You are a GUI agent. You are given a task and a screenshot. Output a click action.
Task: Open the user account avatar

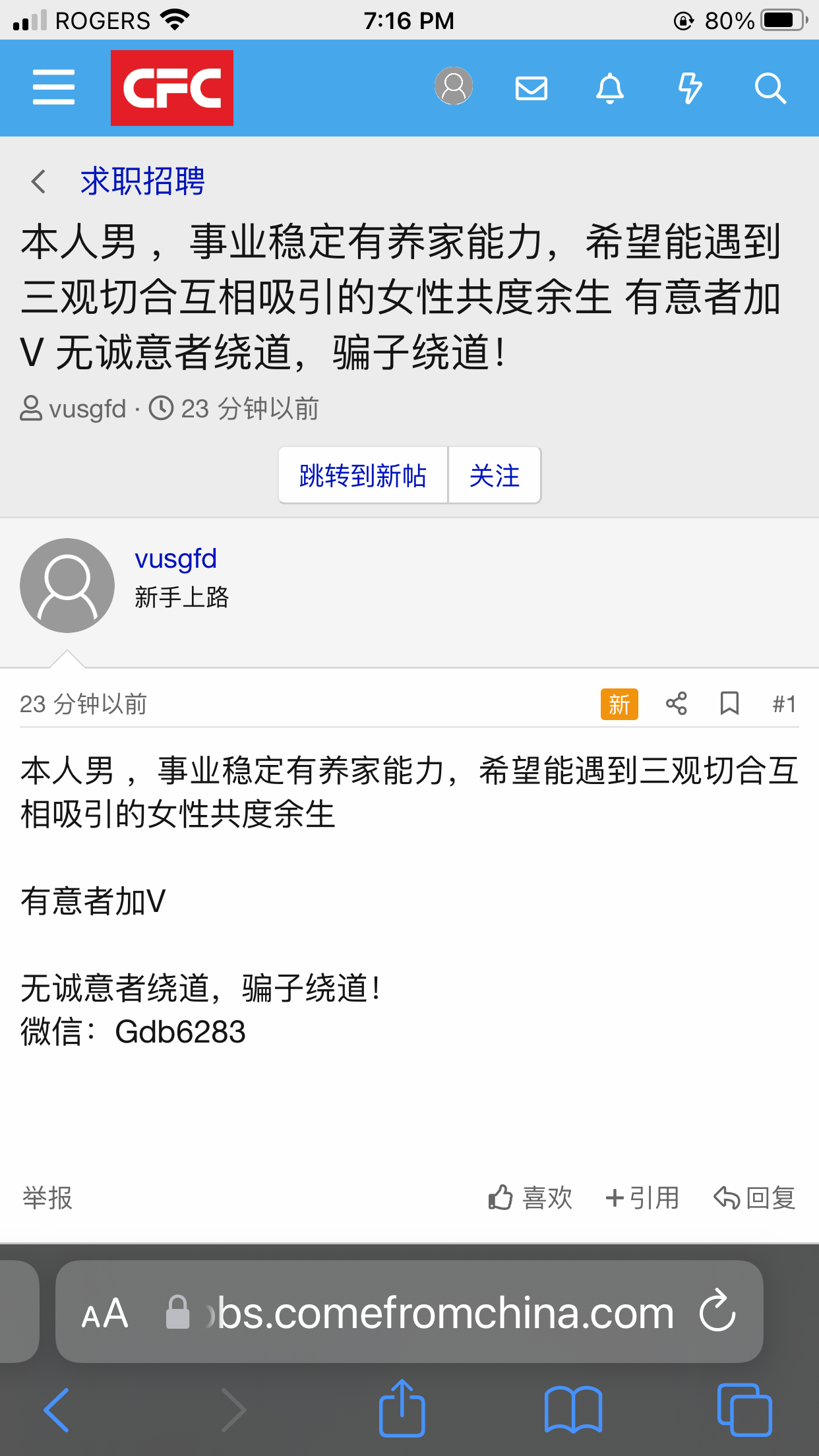(x=454, y=86)
